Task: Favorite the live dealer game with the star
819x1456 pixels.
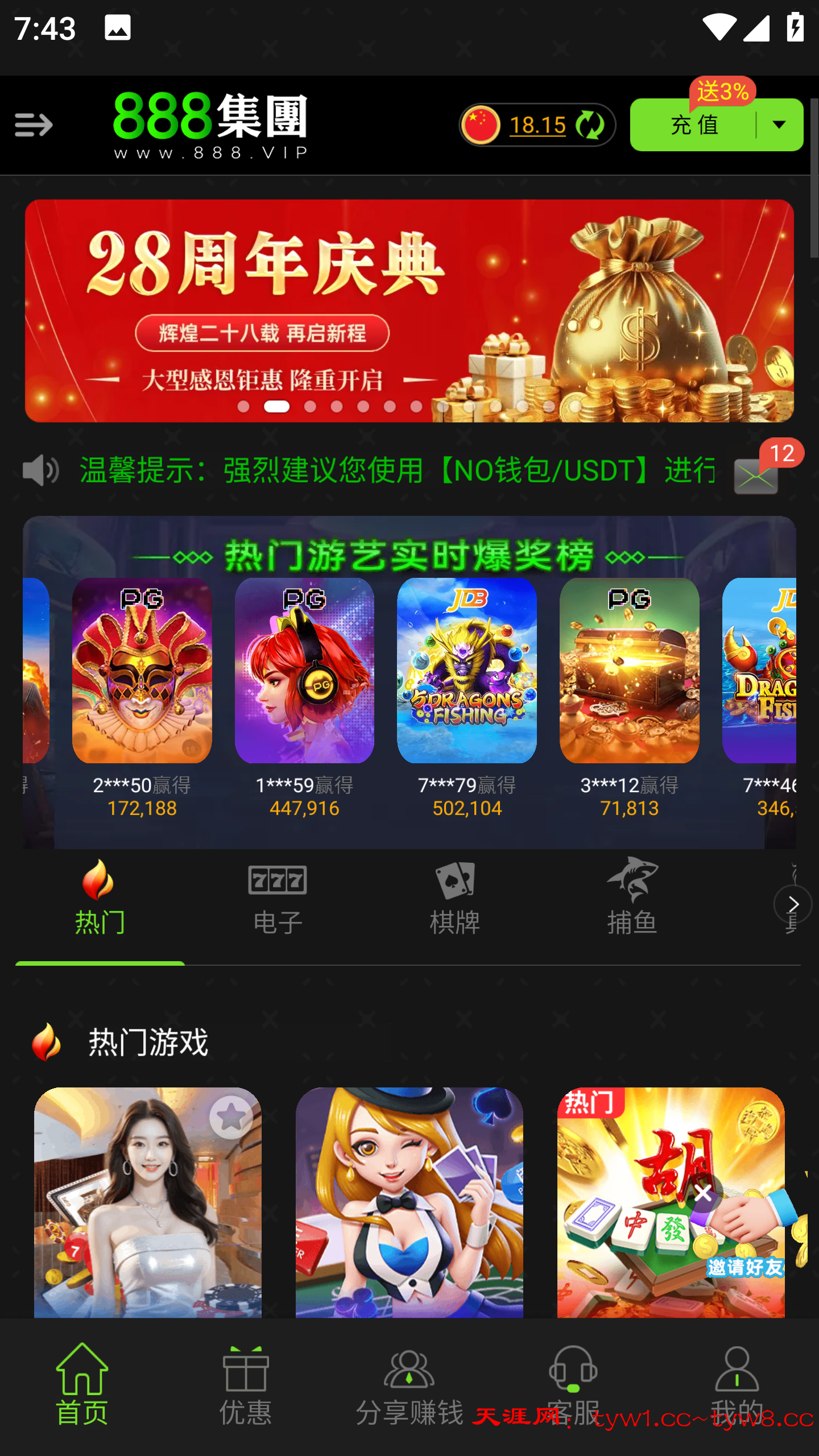Action: pyautogui.click(x=231, y=1118)
